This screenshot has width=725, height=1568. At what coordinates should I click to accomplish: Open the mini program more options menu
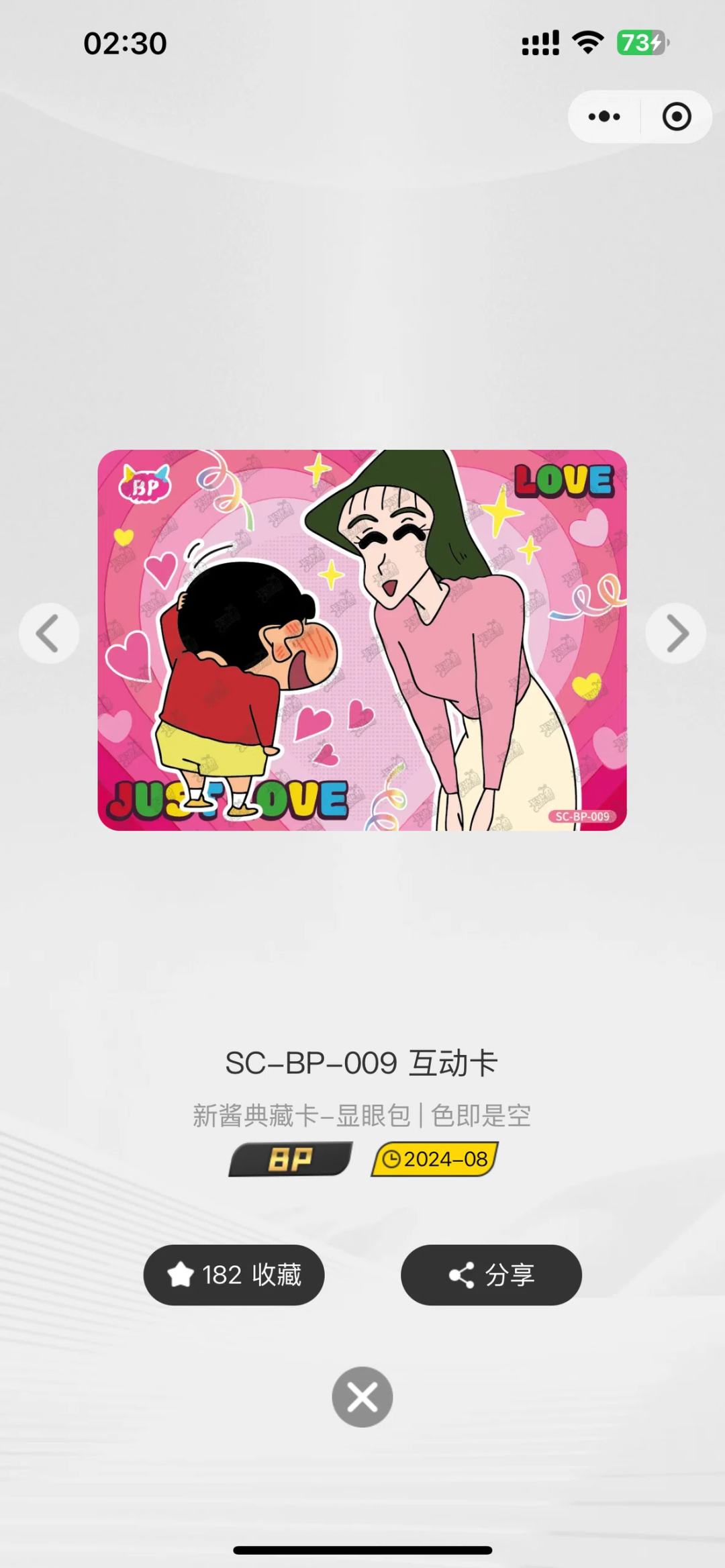click(x=604, y=117)
